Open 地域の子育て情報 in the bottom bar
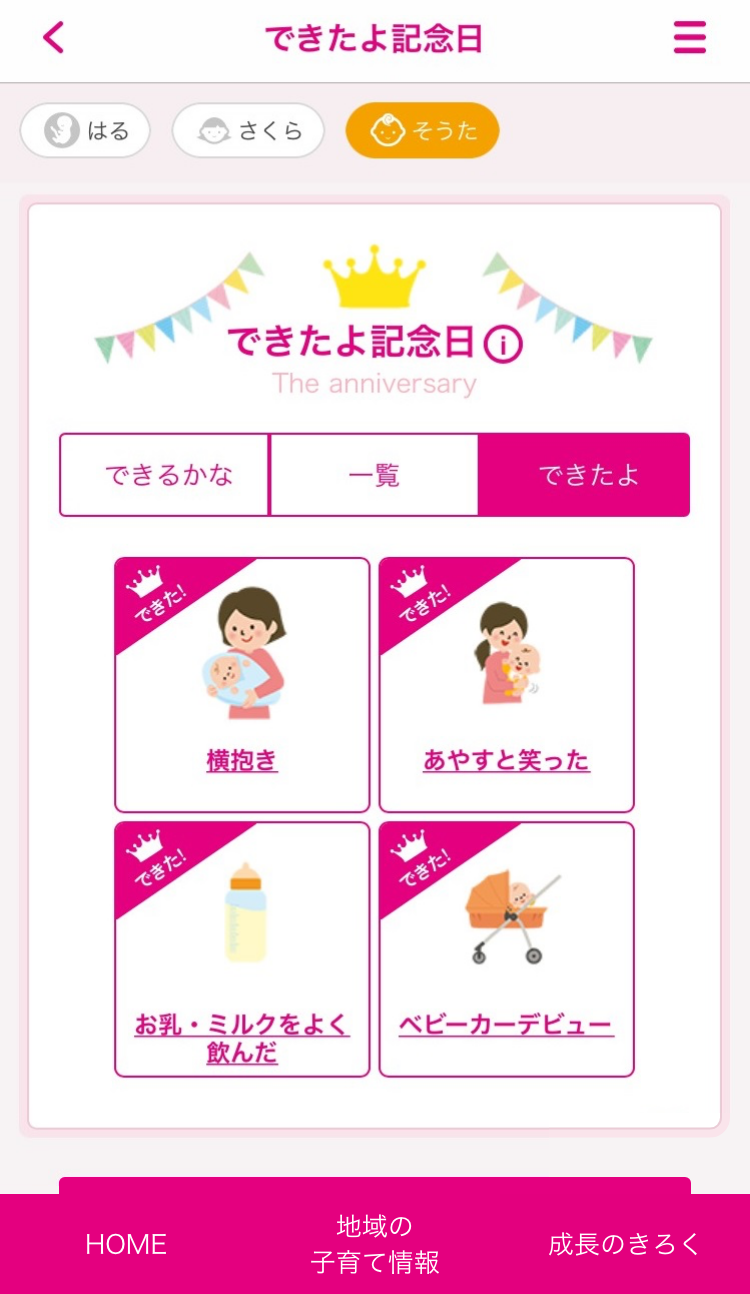750x1294 pixels. click(x=375, y=1244)
